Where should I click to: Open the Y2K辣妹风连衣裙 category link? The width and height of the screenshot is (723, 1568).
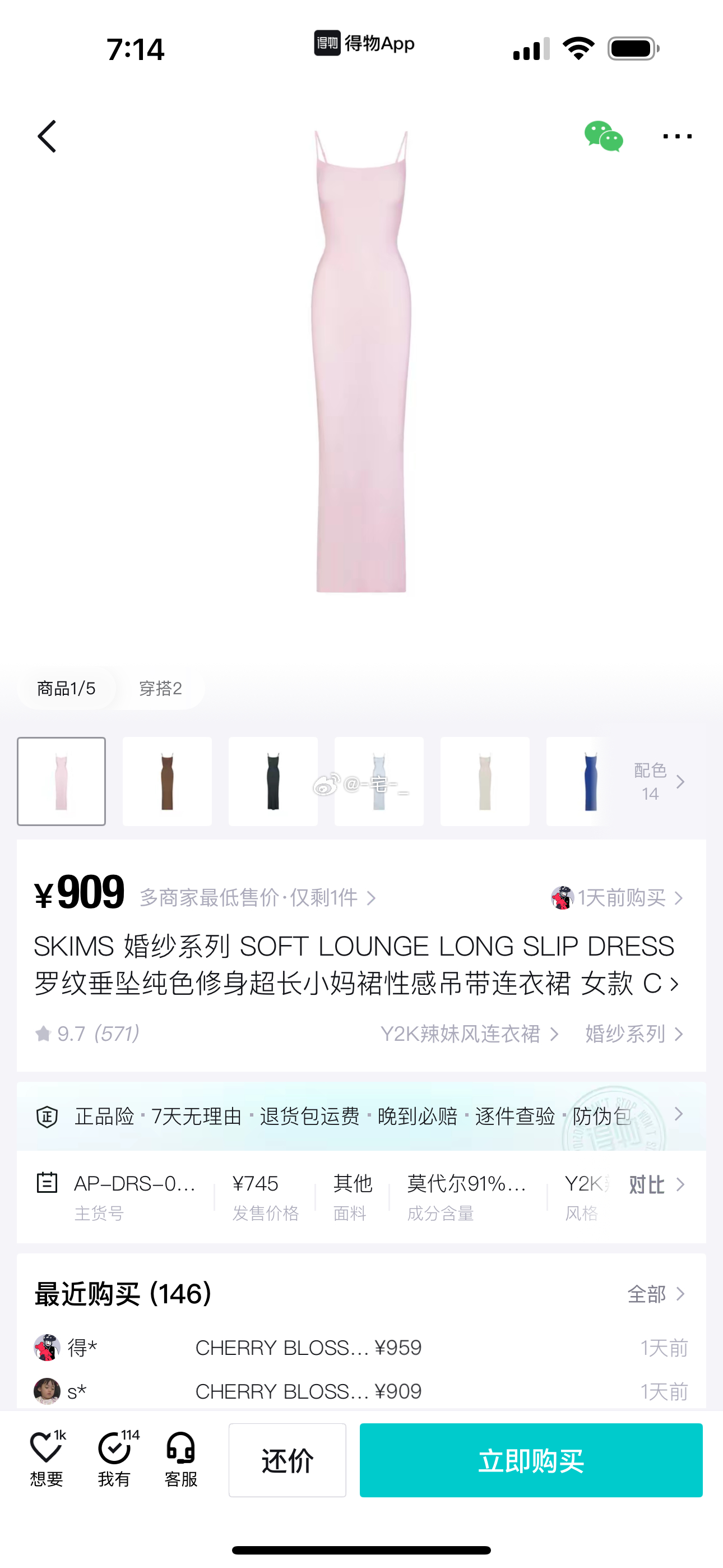point(469,1034)
